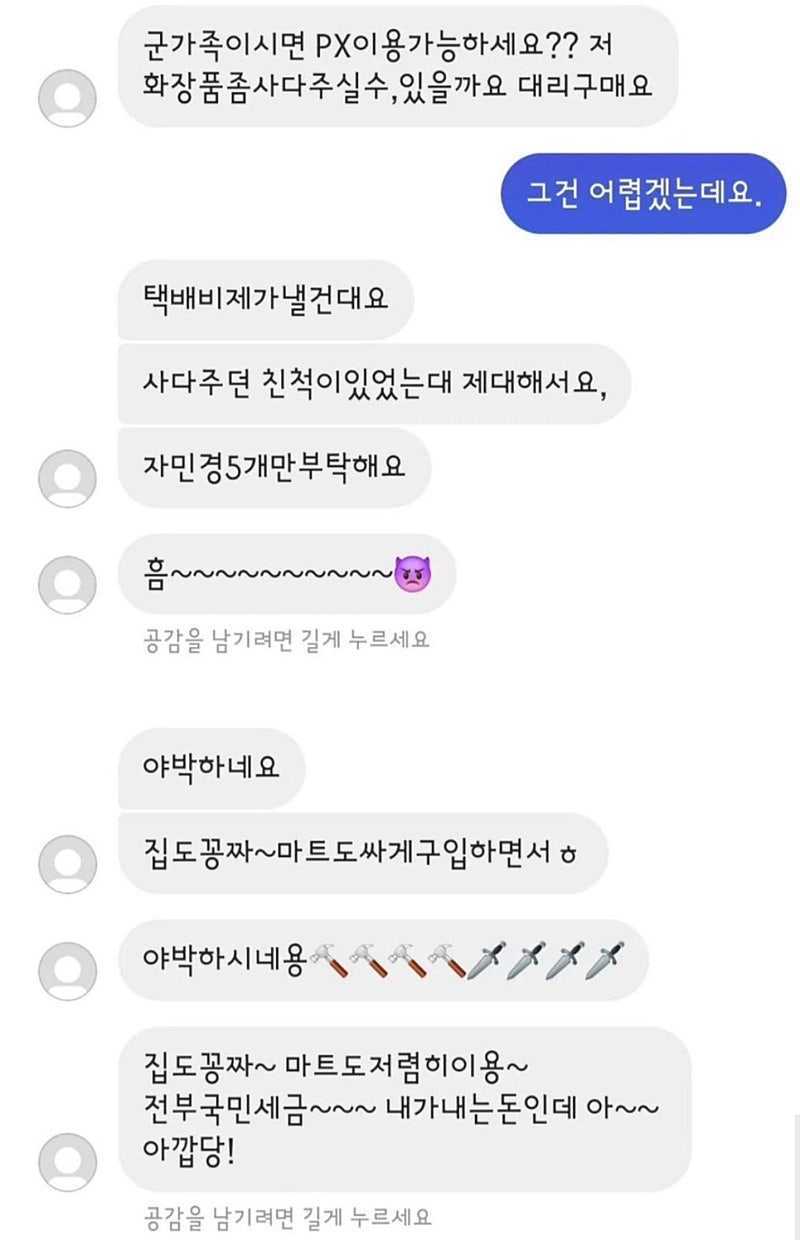Open the avatar beside the 흠~~~ message
The width and height of the screenshot is (800, 1240).
coord(67,584)
